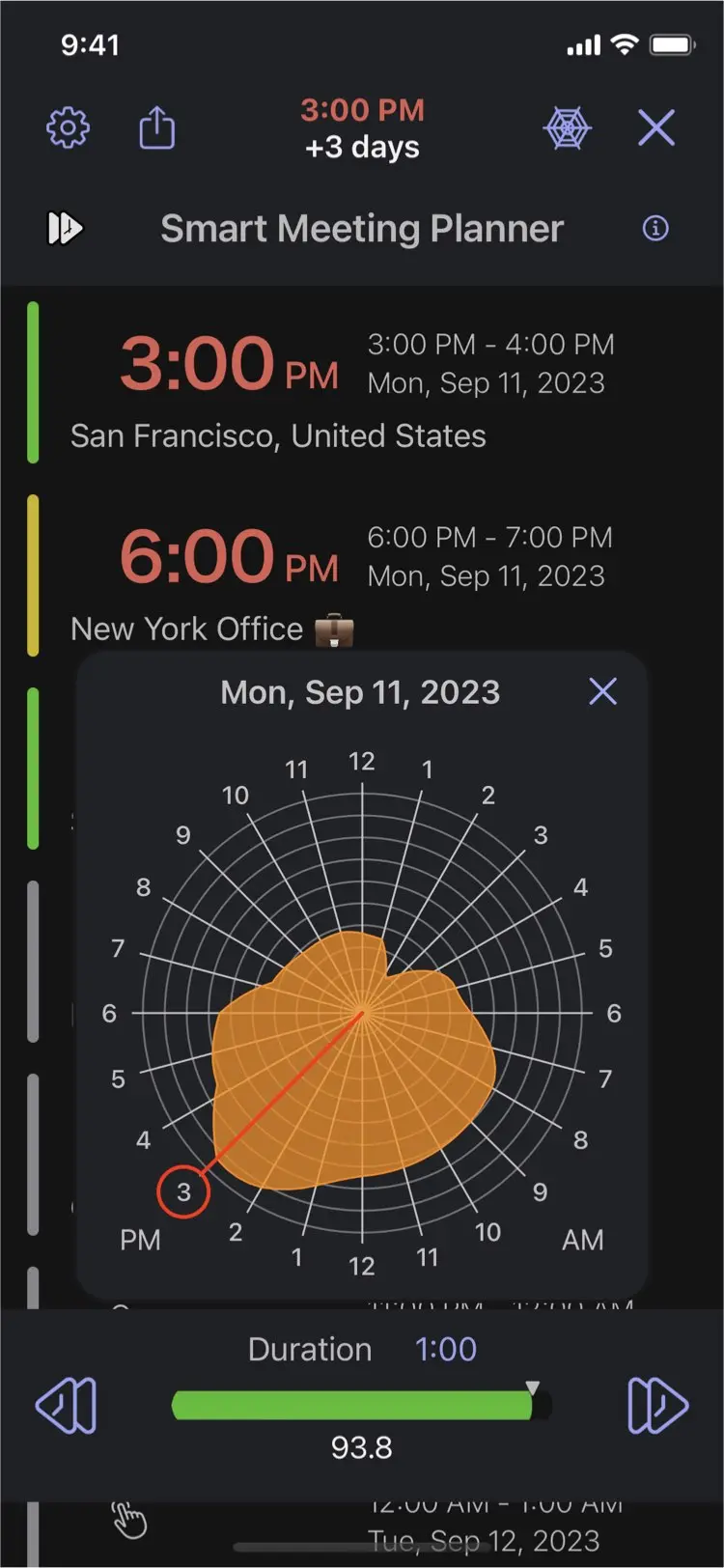Screen dimensions: 724x1568
Task: Tap the hand pointer icon at the bottom
Action: point(129,1520)
